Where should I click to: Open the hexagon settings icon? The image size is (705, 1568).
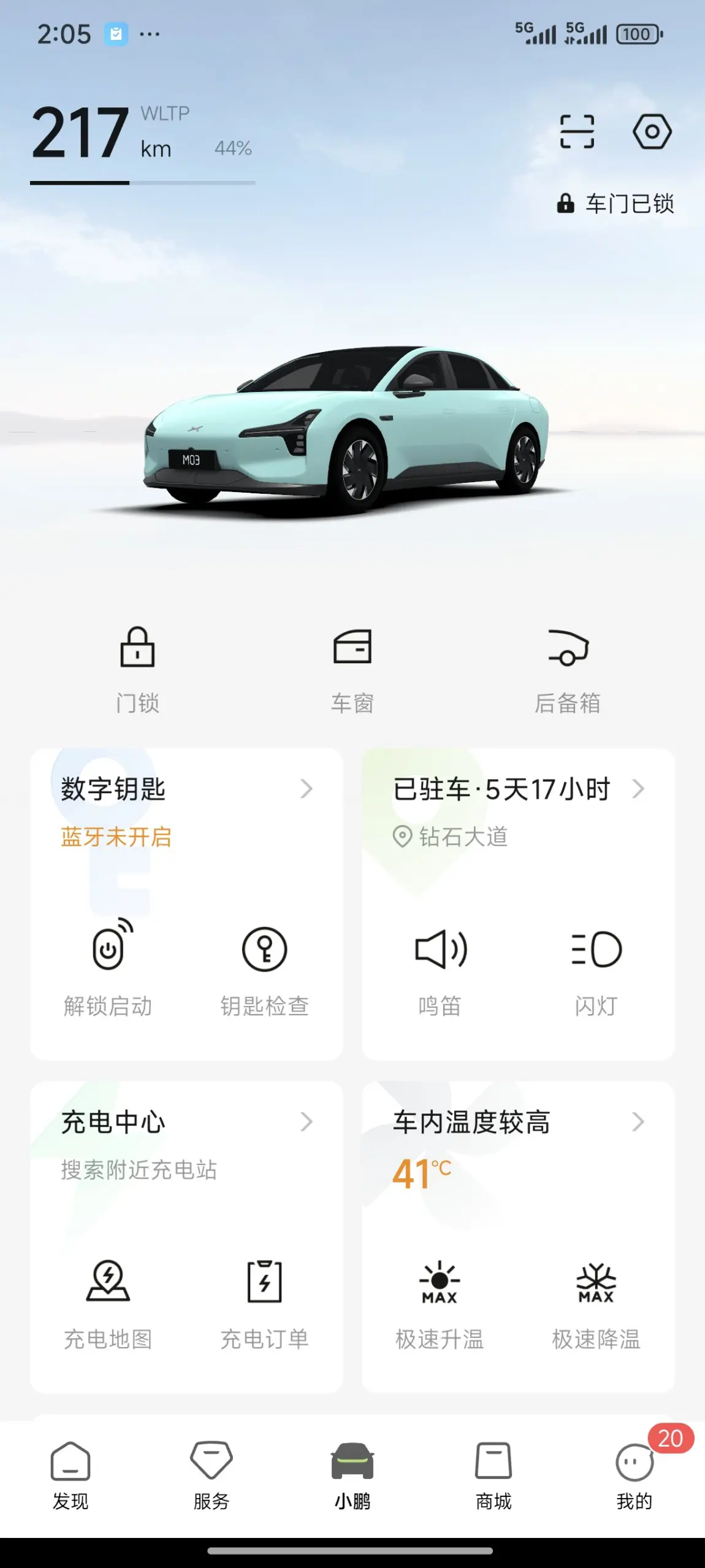tap(652, 131)
